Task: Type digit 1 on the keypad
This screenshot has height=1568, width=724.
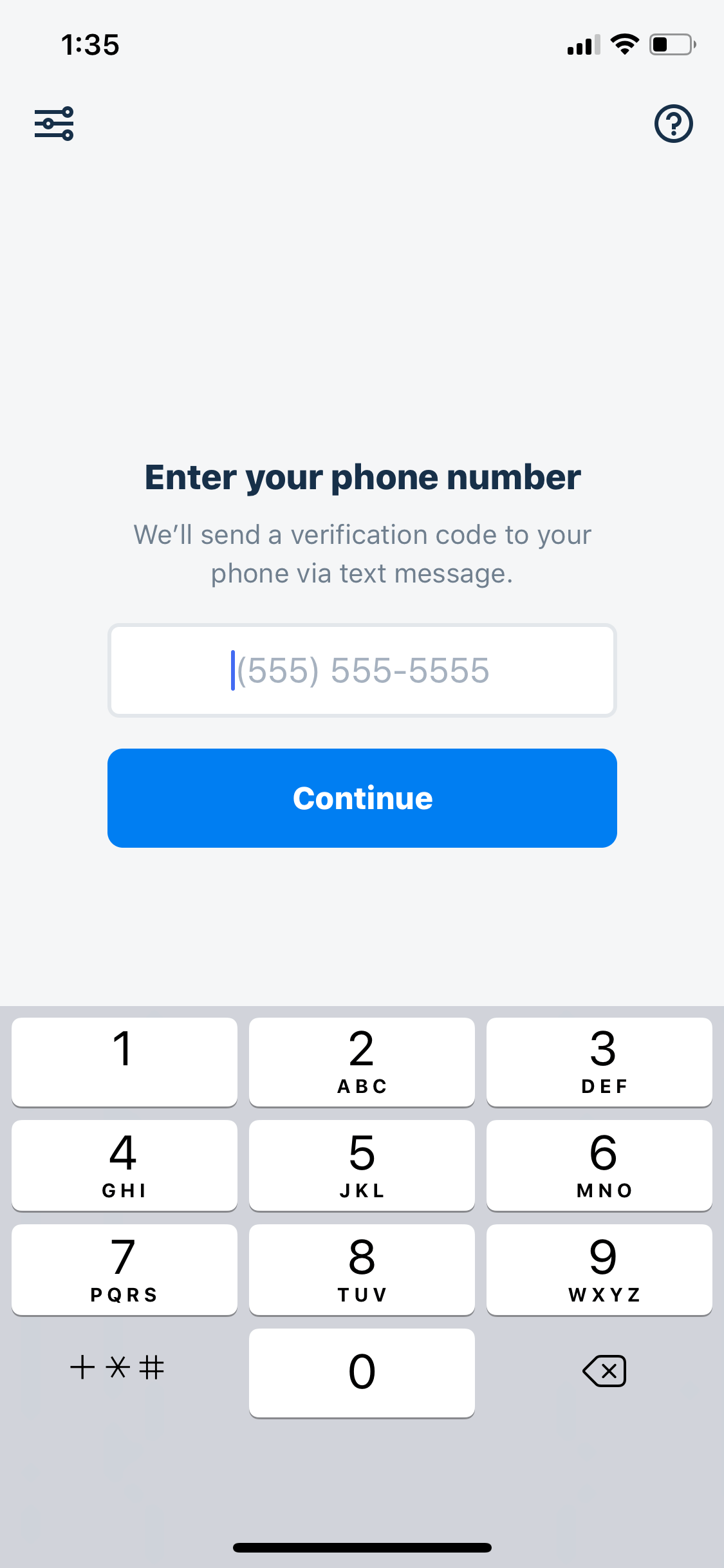Action: click(x=124, y=1062)
